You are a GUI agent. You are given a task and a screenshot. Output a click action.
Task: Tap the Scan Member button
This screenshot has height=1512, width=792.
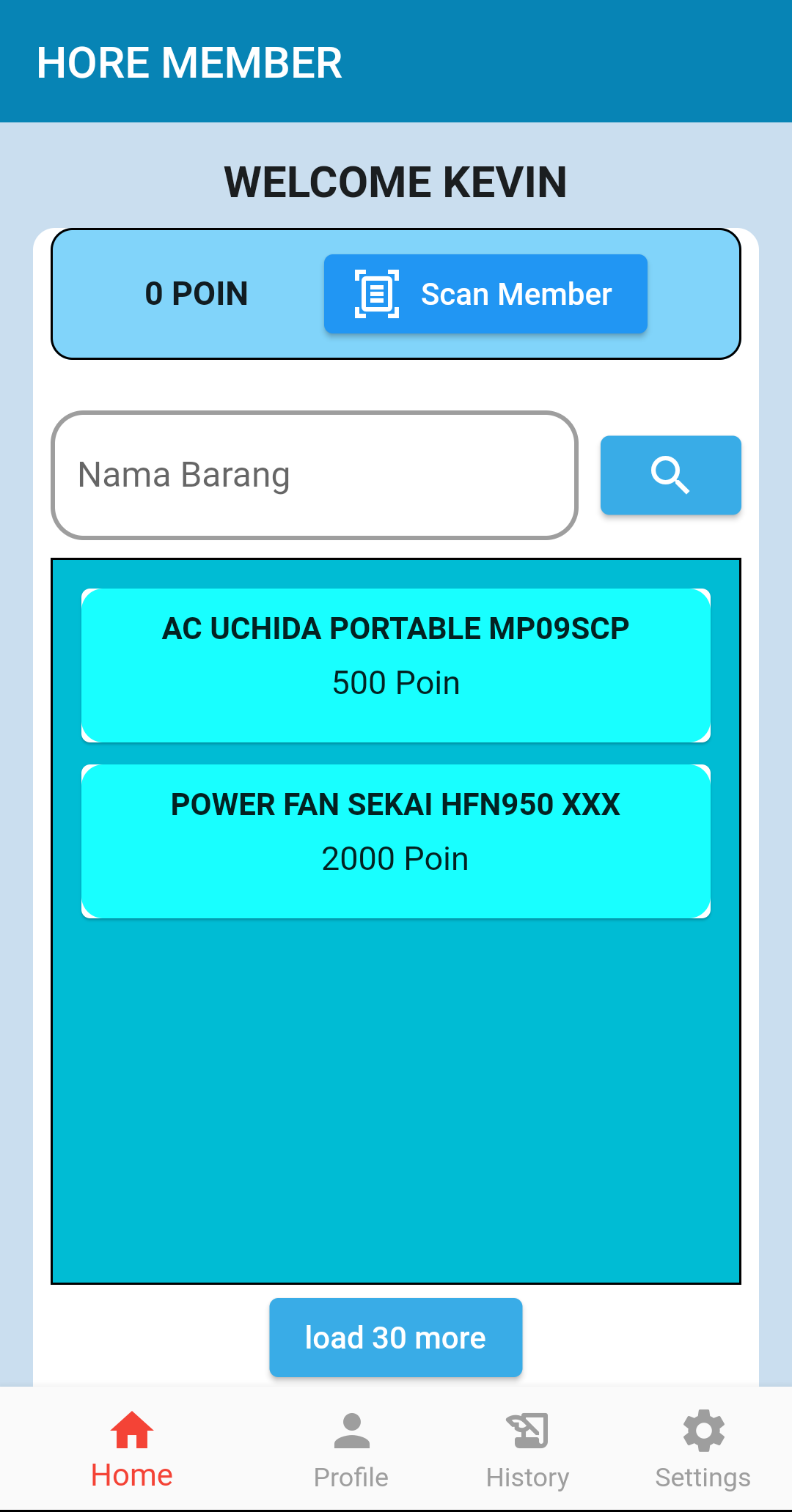click(485, 294)
